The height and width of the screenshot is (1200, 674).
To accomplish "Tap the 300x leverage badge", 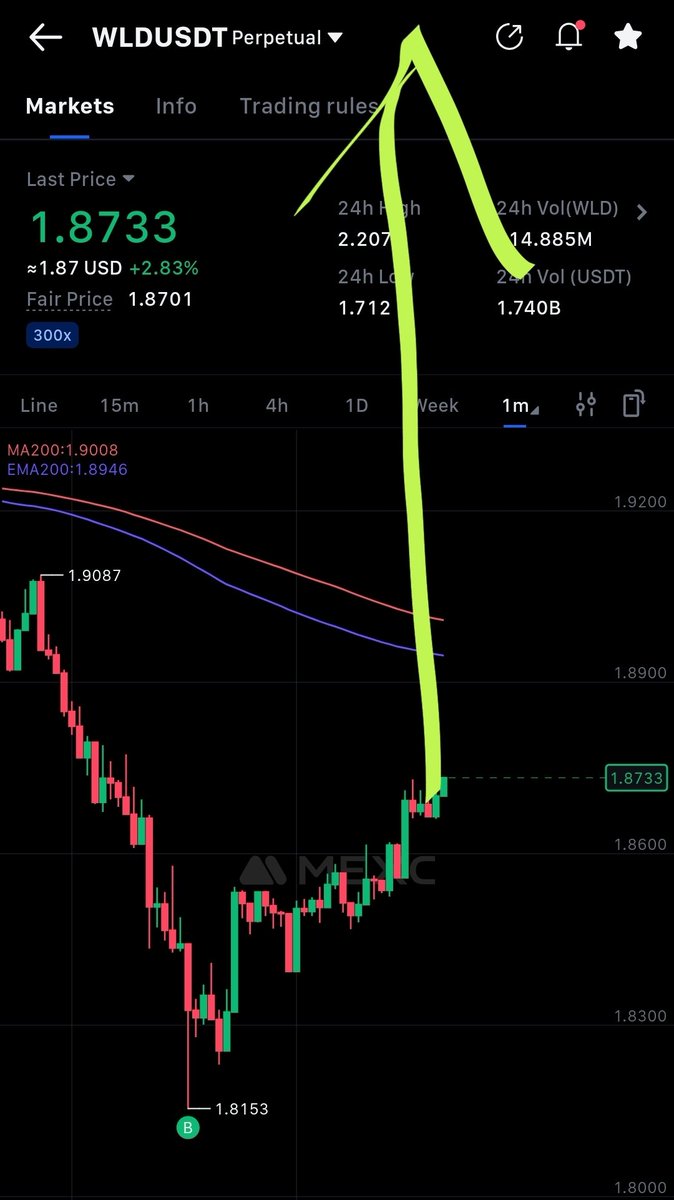I will point(53,335).
